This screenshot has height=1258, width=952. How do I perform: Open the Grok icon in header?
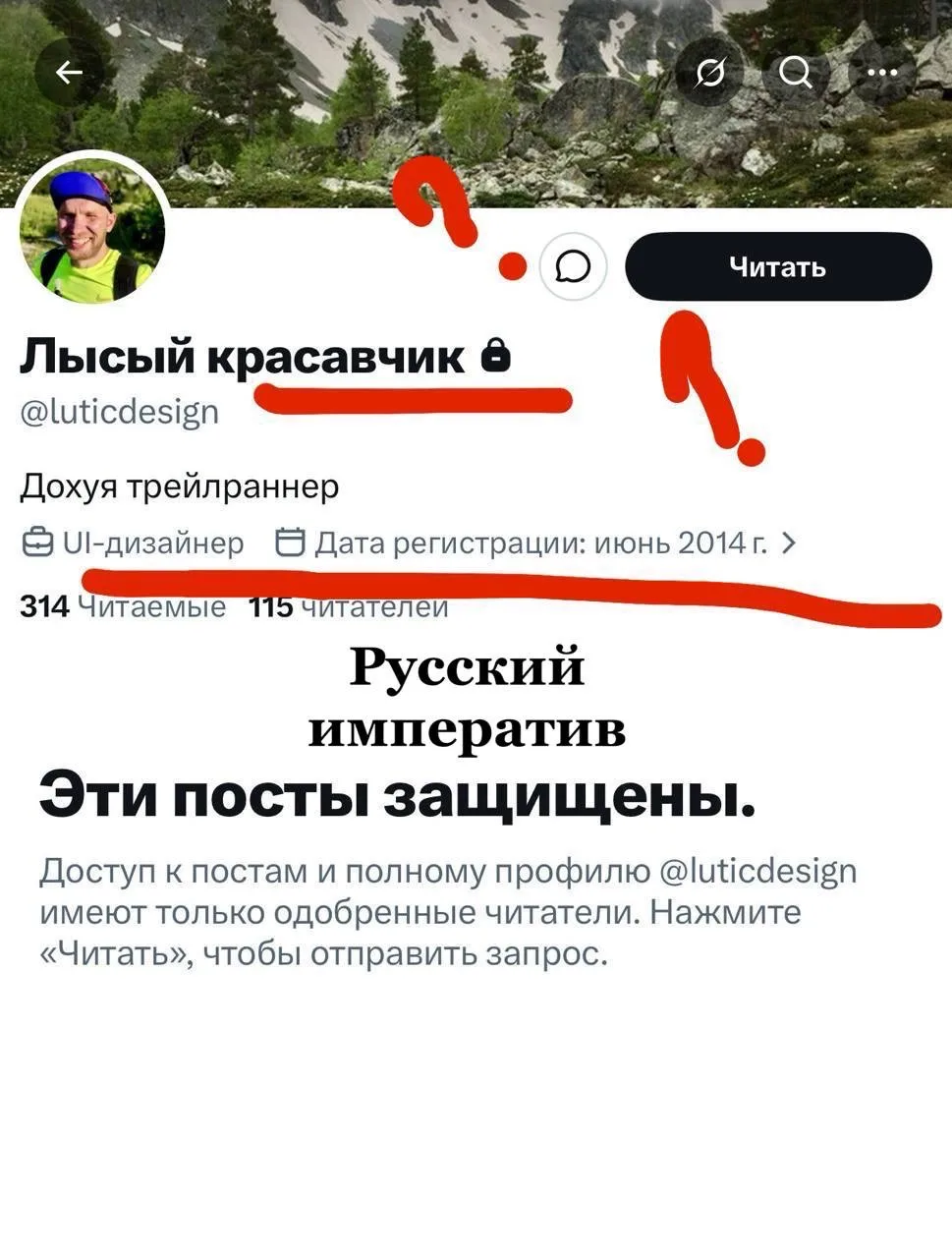pyautogui.click(x=709, y=72)
